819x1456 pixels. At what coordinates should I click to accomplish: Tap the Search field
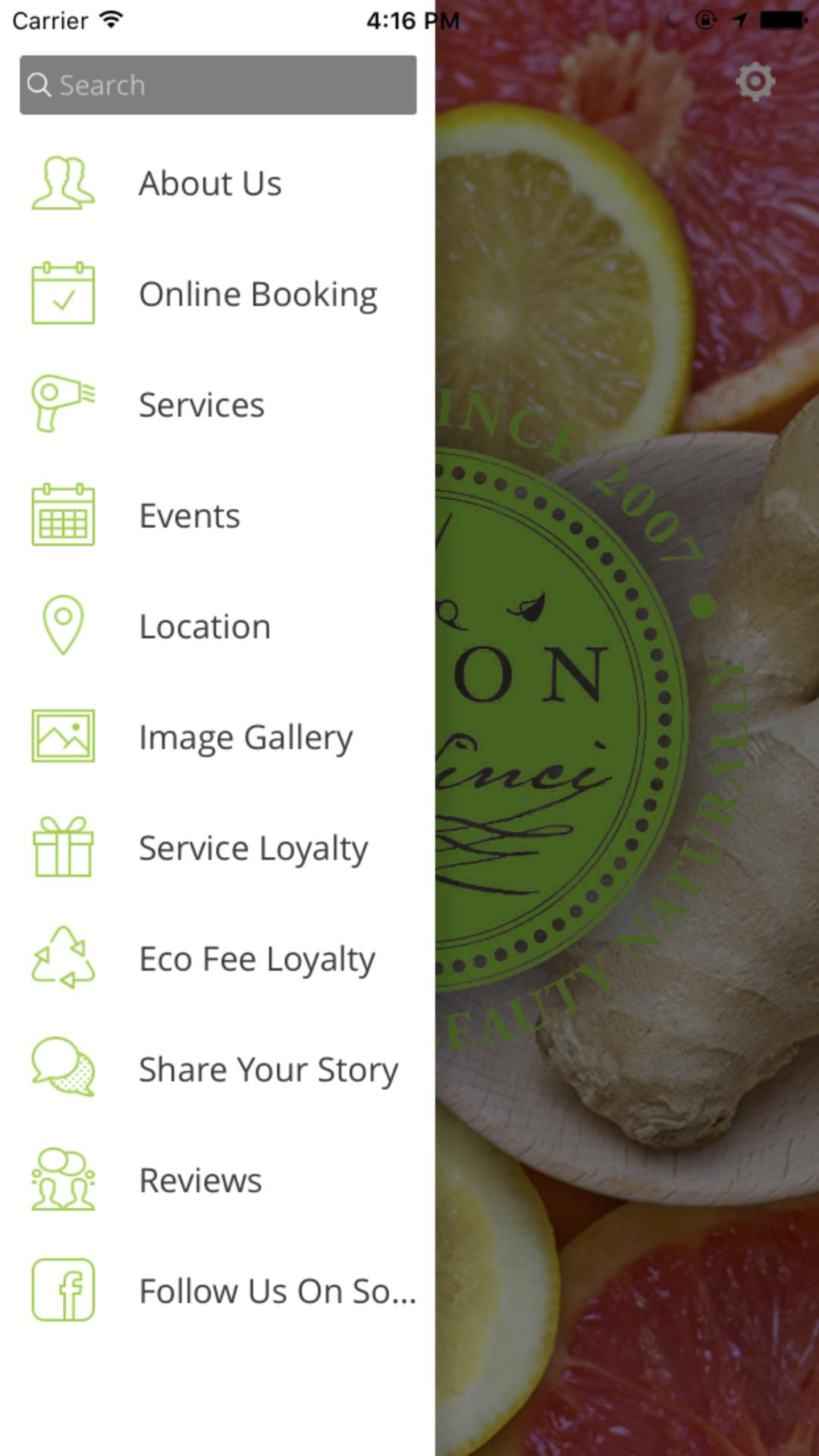[x=218, y=85]
